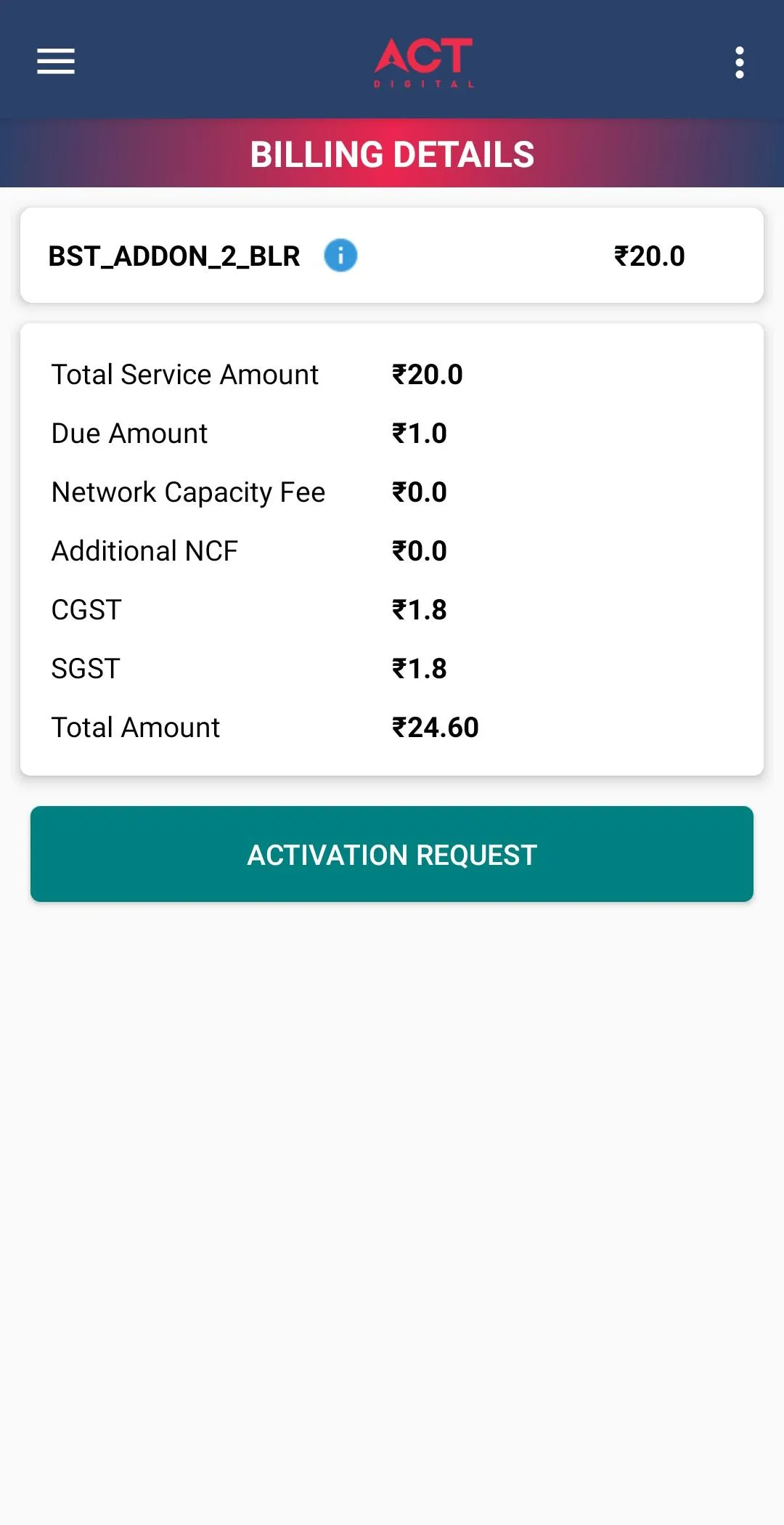Tap the info icon beside BST_ADDON_2_BLR
This screenshot has height=1525, width=784.
339,255
